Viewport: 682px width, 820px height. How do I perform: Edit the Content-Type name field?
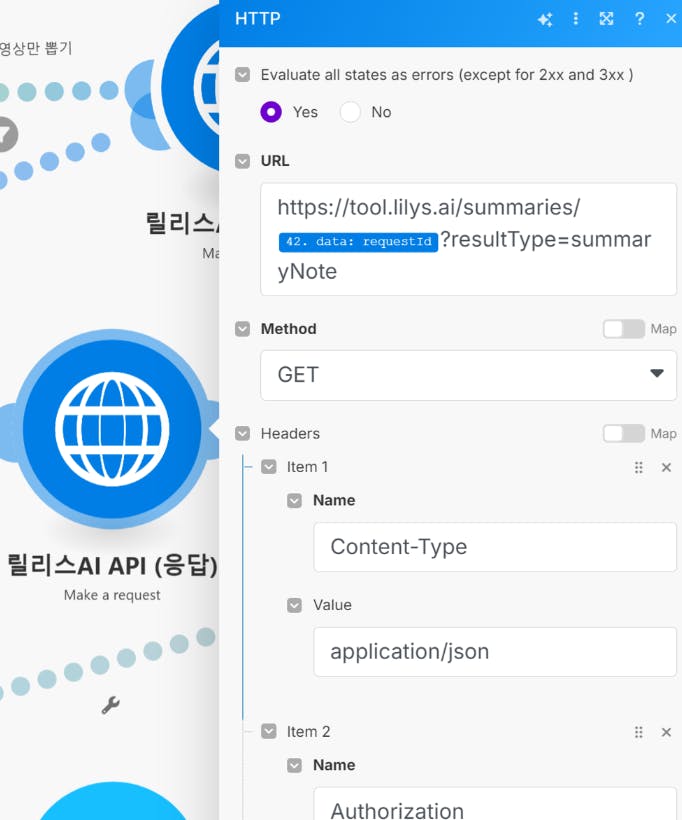coord(495,547)
